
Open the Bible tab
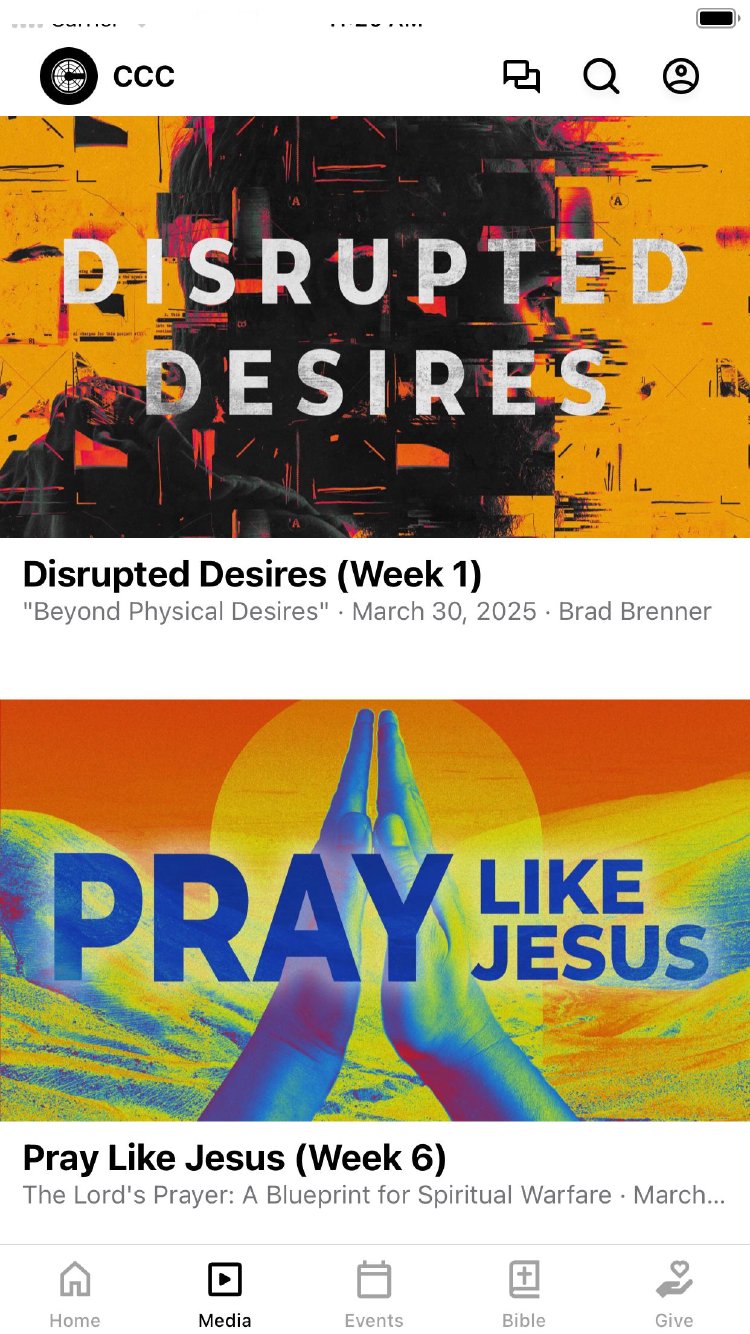click(x=524, y=1292)
